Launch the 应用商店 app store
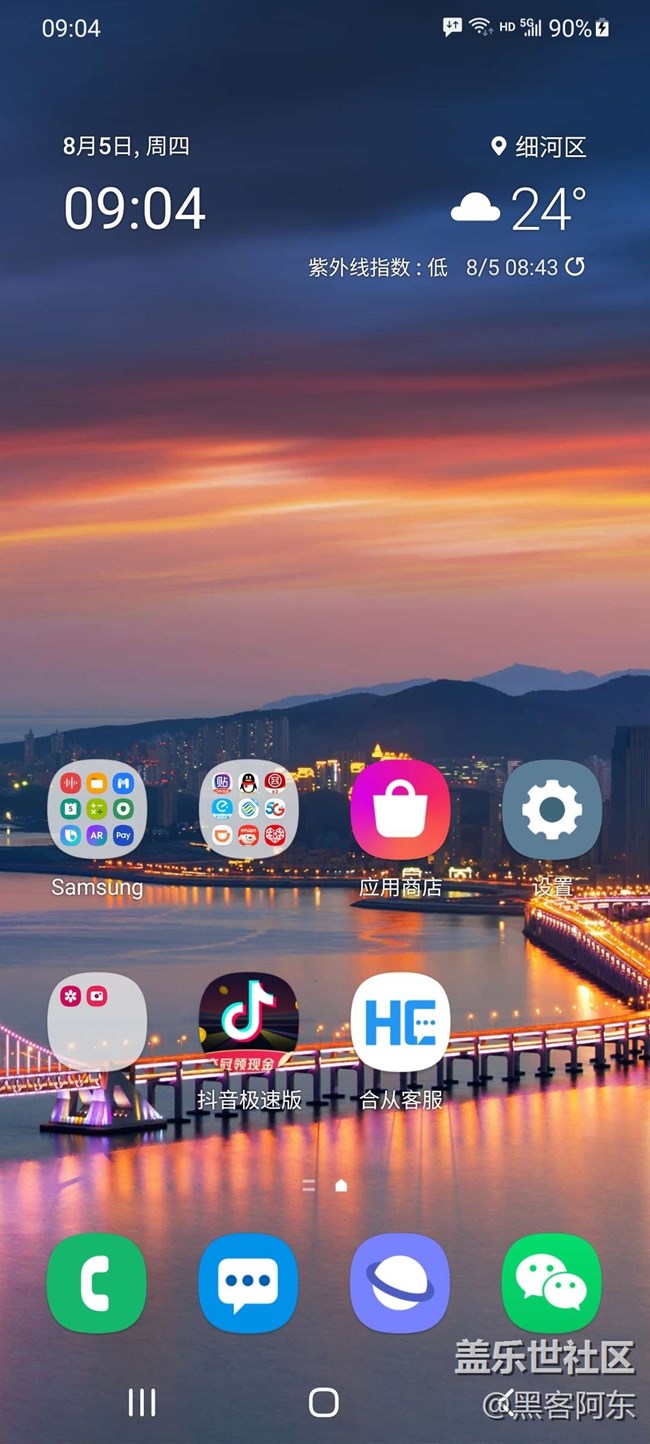Viewport: 650px width, 1444px height. [400, 810]
